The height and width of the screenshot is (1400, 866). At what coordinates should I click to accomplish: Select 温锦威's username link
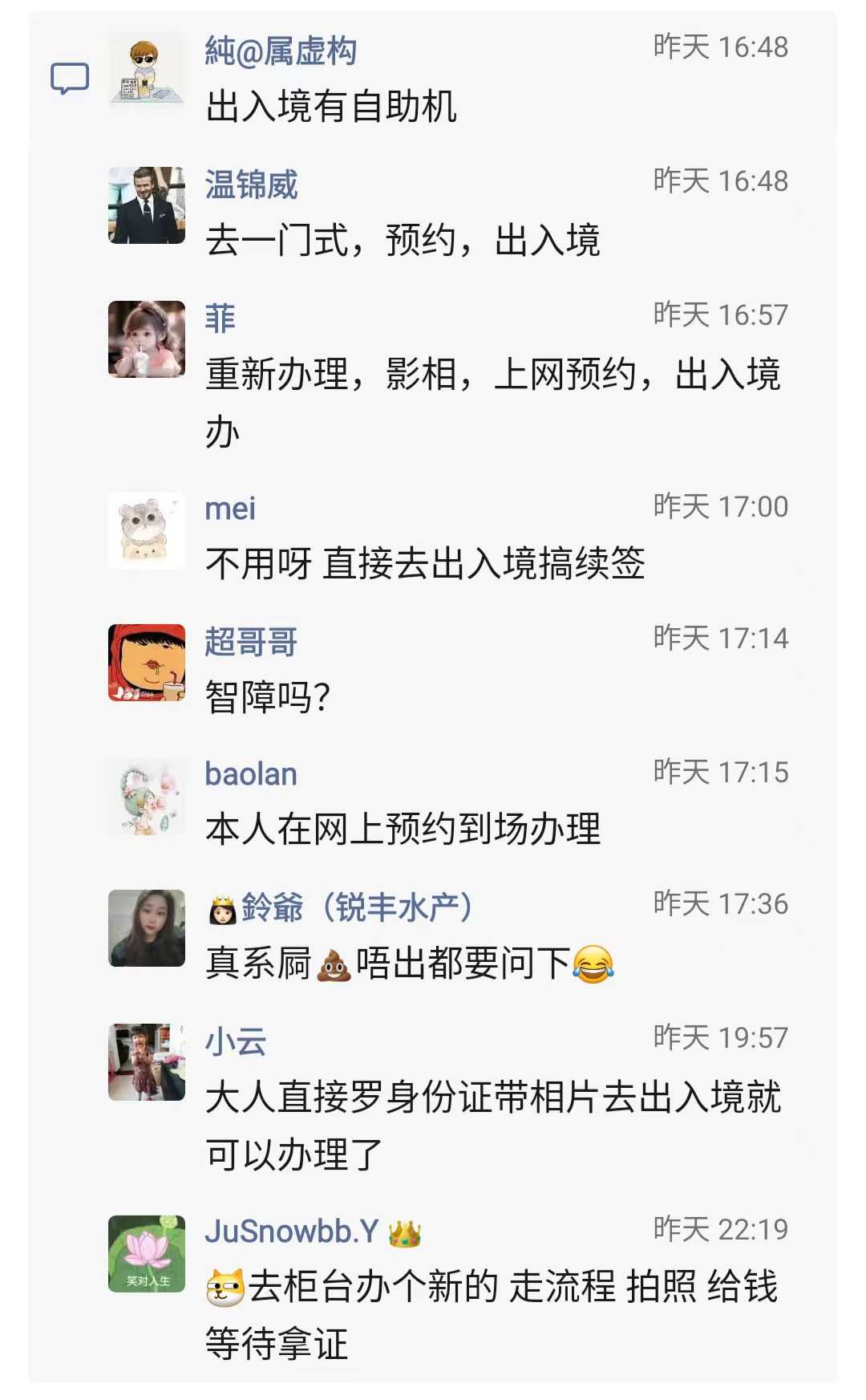[251, 185]
